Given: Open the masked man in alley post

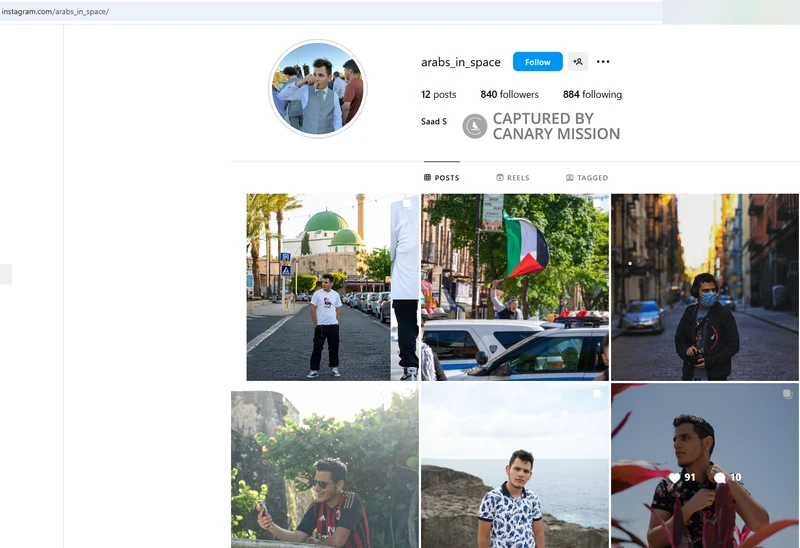Looking at the screenshot, I should pos(704,287).
